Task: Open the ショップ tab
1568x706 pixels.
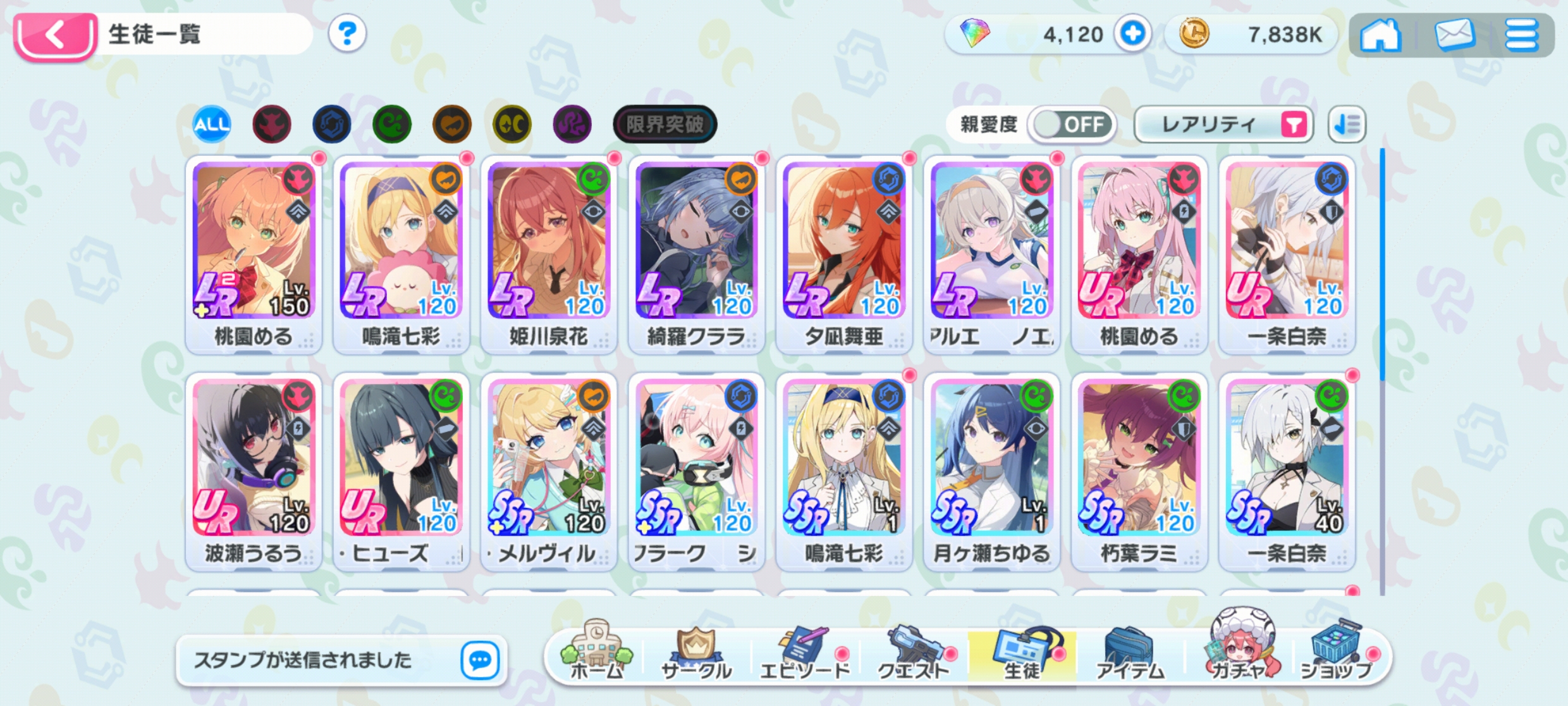Action: pyautogui.click(x=1336, y=652)
